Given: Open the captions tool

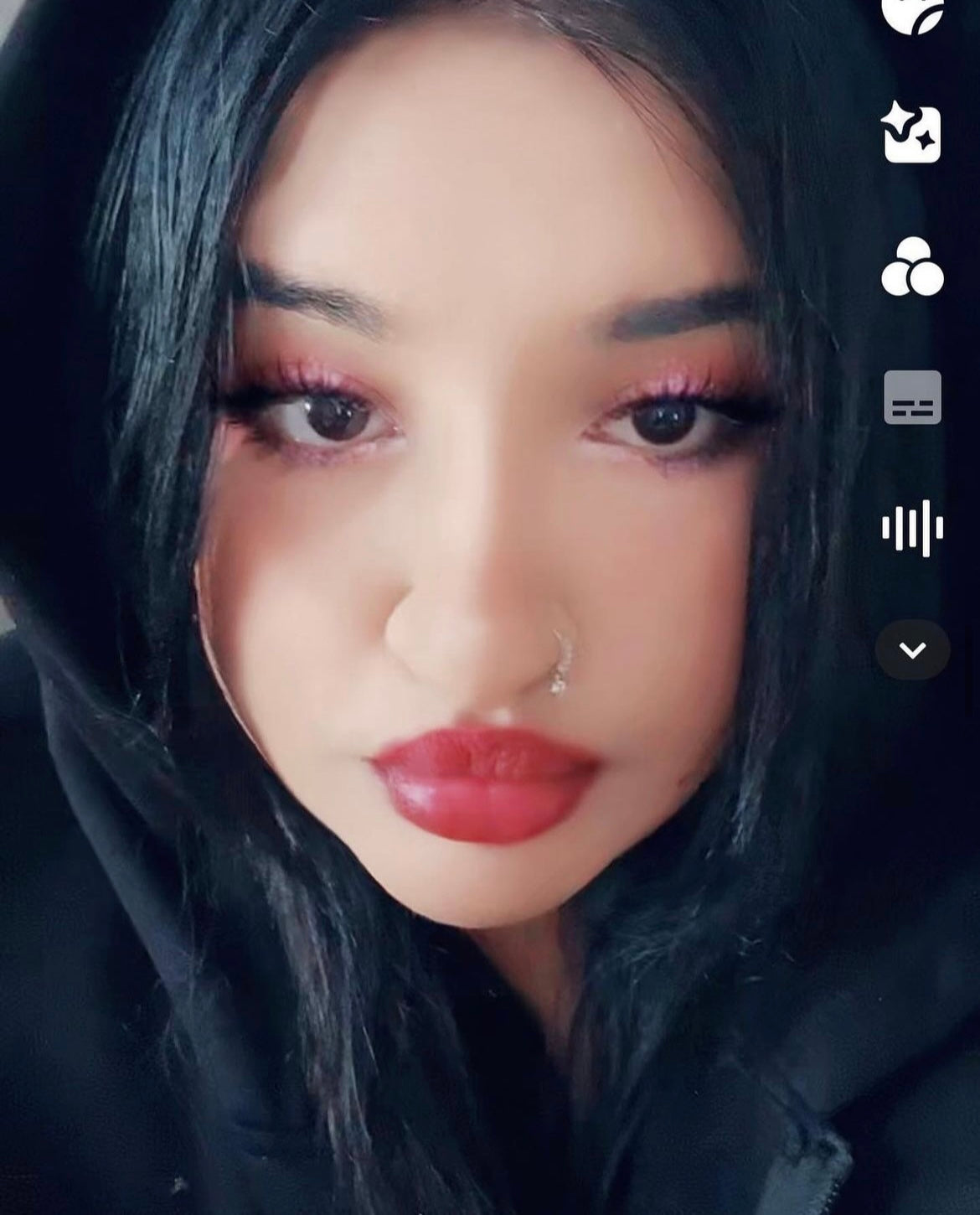Looking at the screenshot, I should 912,397.
